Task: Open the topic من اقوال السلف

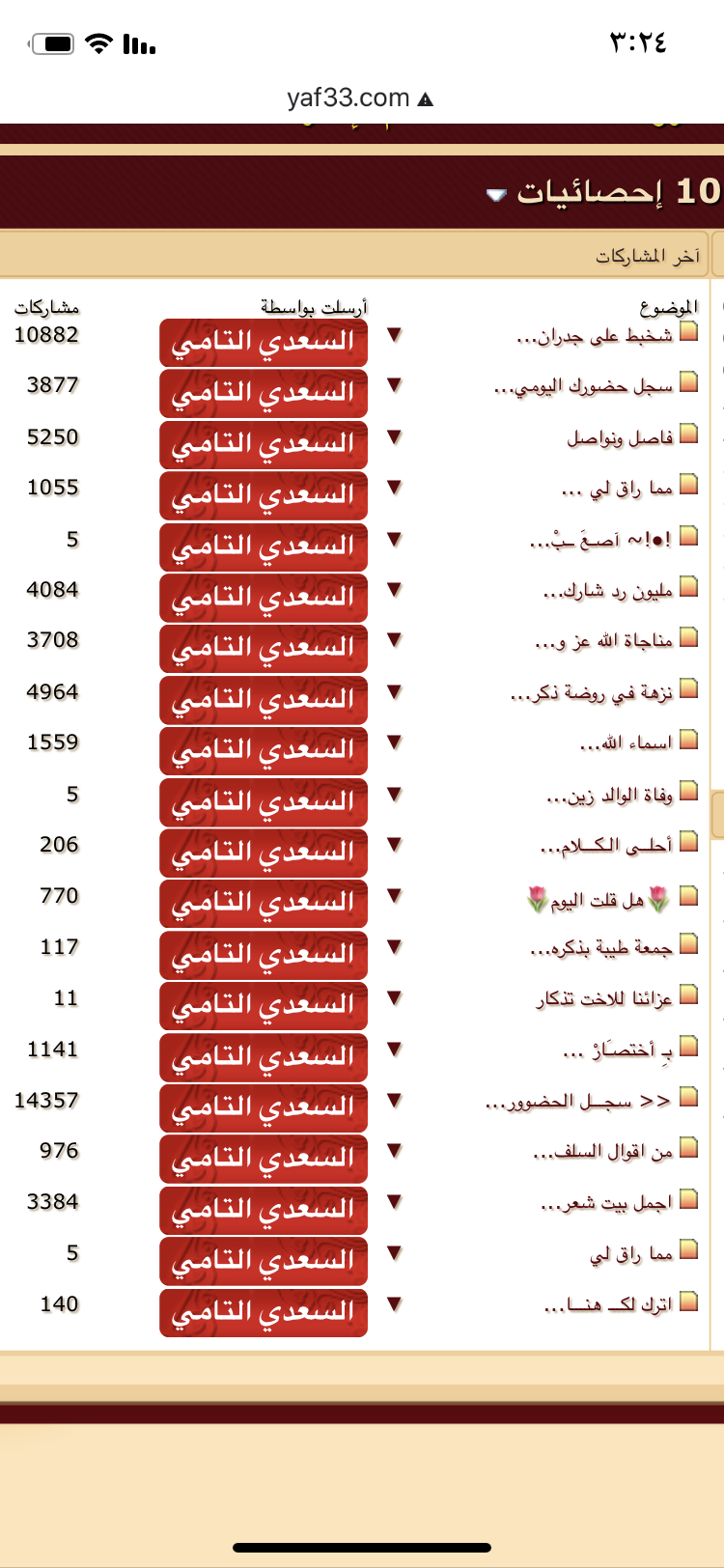Action: [x=602, y=1153]
